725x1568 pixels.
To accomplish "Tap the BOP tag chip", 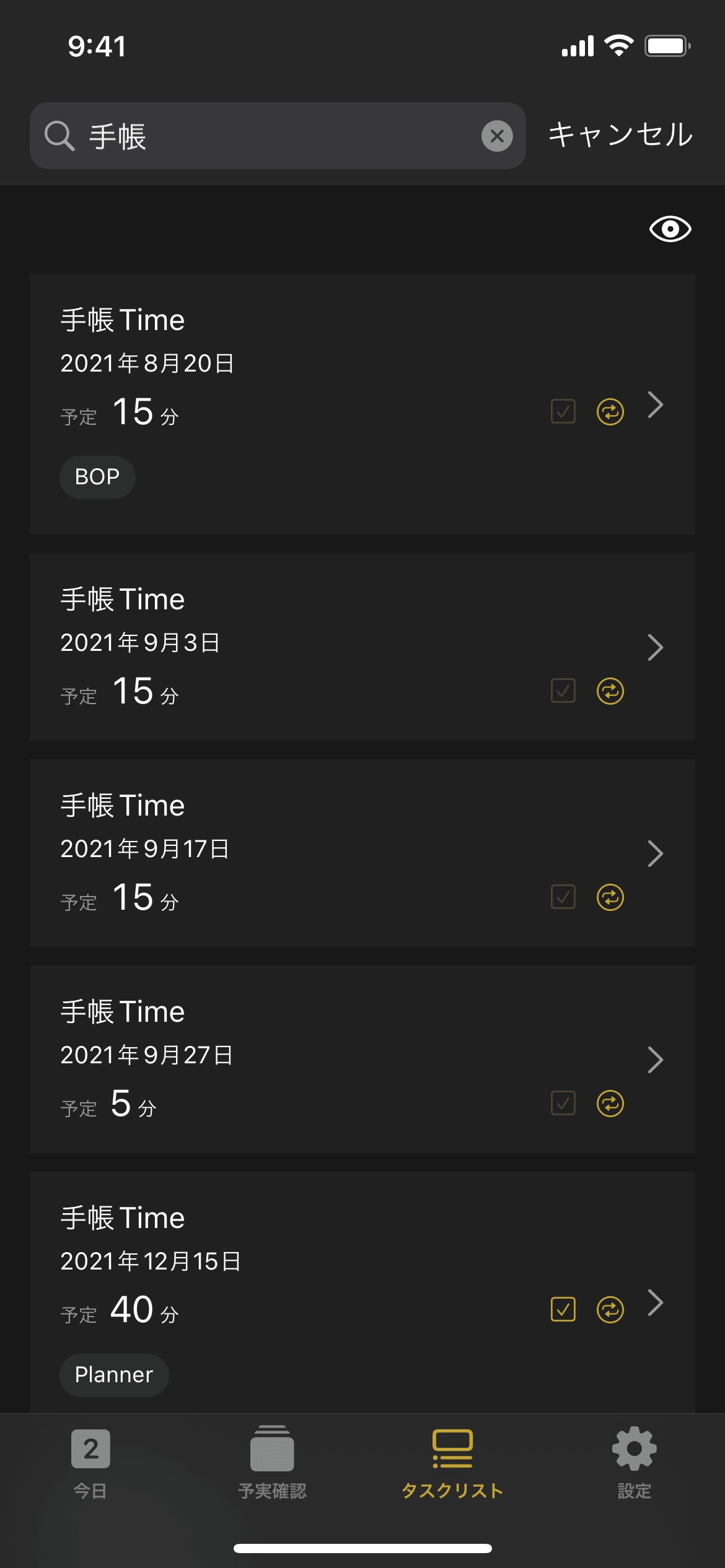I will click(x=97, y=477).
